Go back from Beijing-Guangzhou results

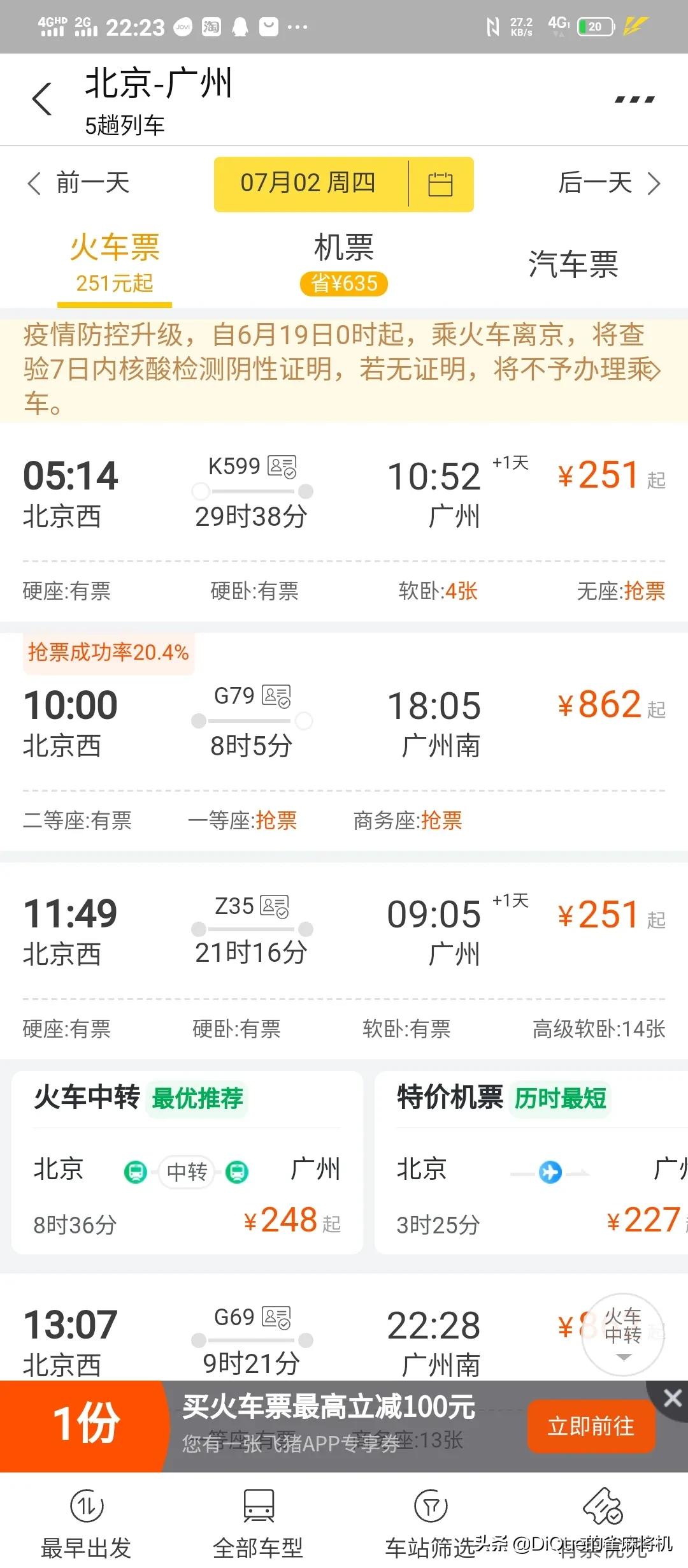tap(42, 99)
